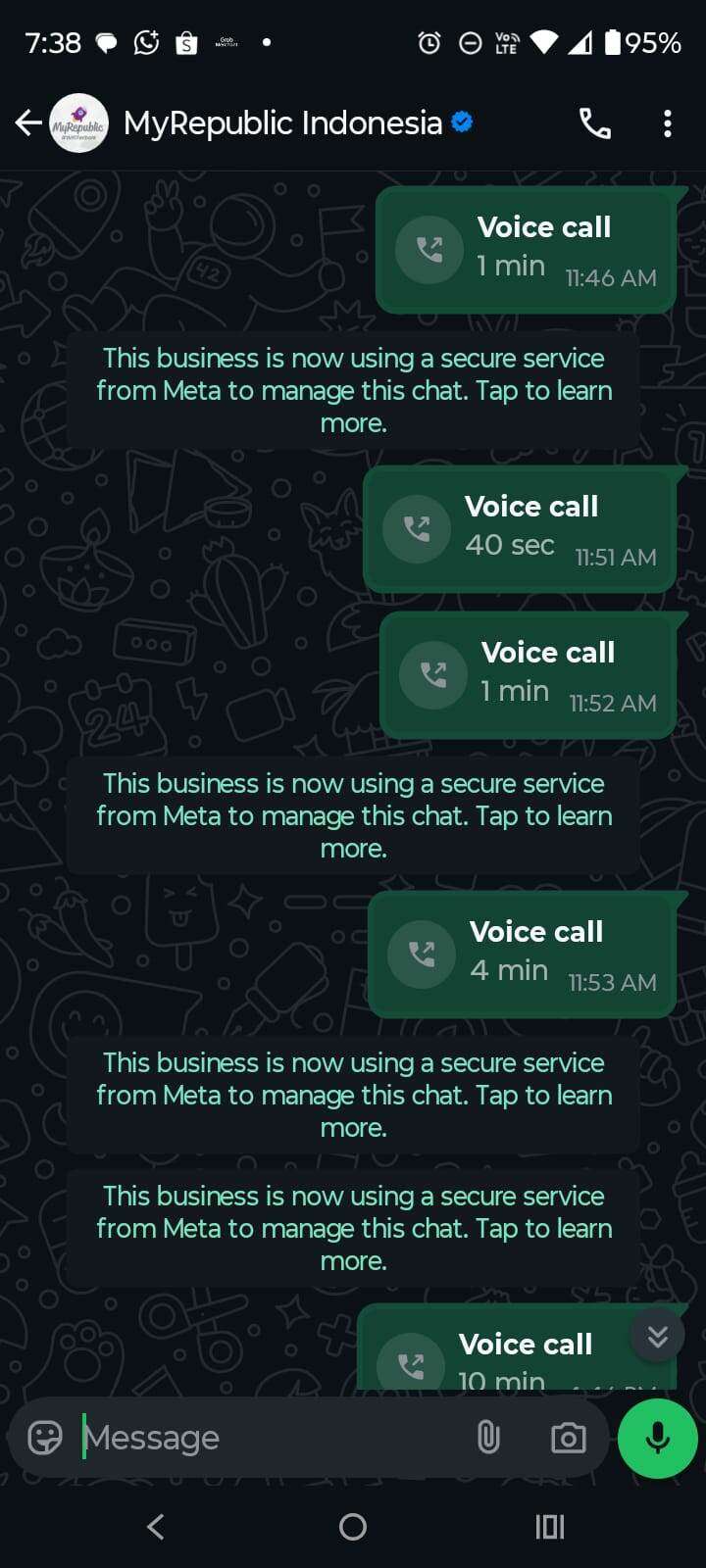Open the attachment paperclip menu
Viewport: 706px width, 1568px height.
click(x=488, y=1438)
